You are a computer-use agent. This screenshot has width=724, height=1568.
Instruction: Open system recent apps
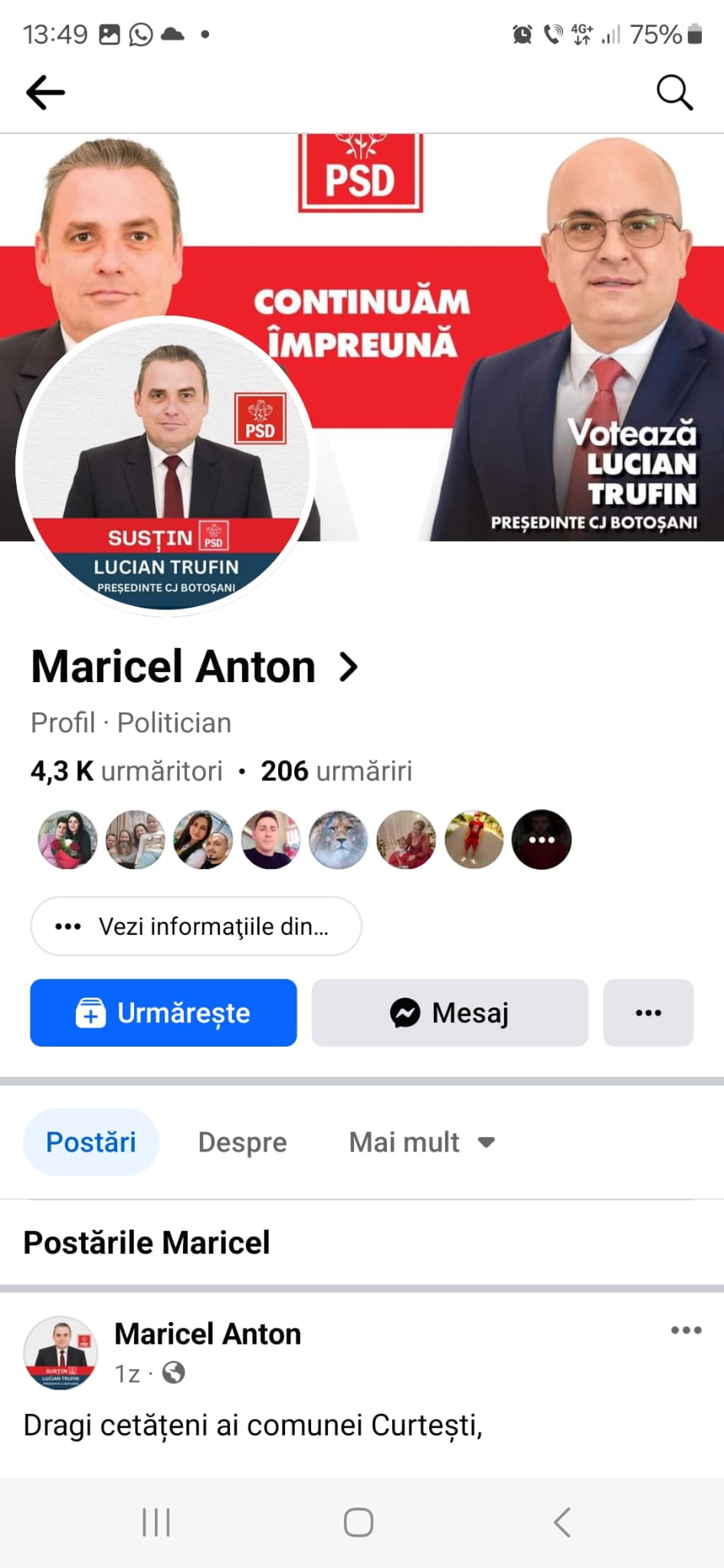(156, 1522)
